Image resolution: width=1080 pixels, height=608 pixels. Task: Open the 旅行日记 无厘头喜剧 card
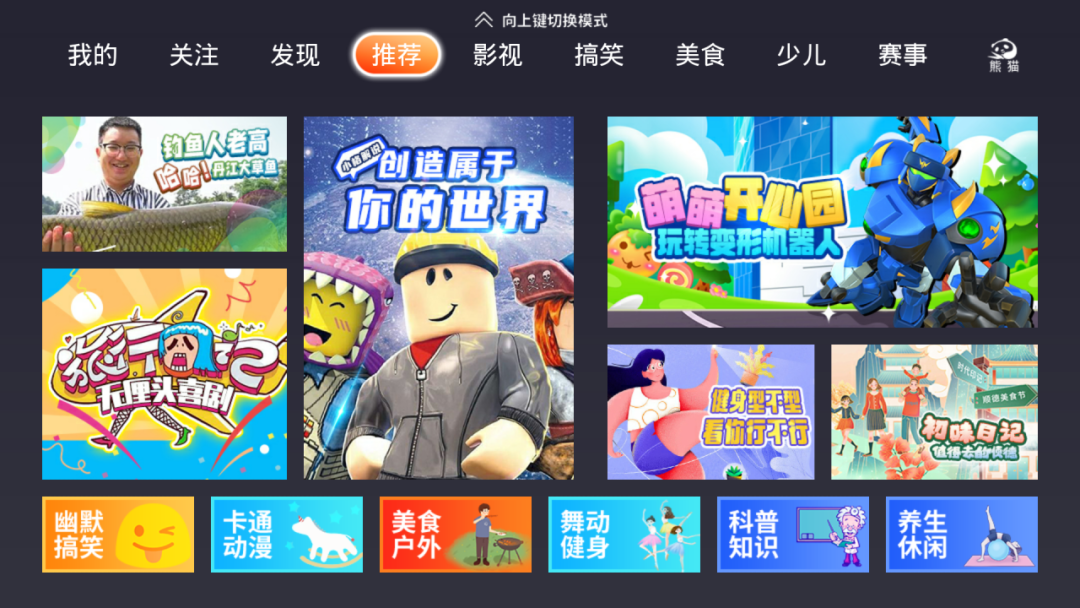click(x=164, y=374)
